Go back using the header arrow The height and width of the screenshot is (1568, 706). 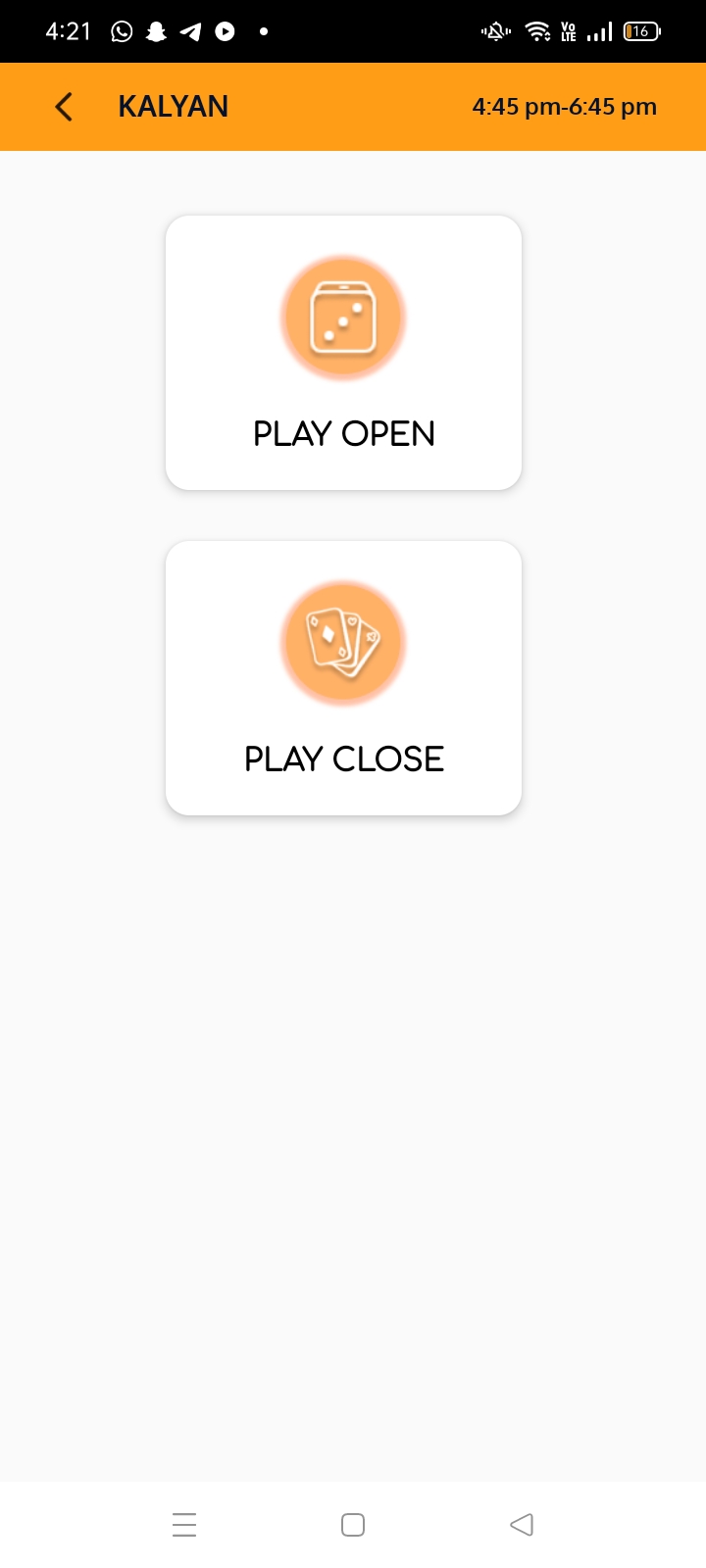point(65,107)
